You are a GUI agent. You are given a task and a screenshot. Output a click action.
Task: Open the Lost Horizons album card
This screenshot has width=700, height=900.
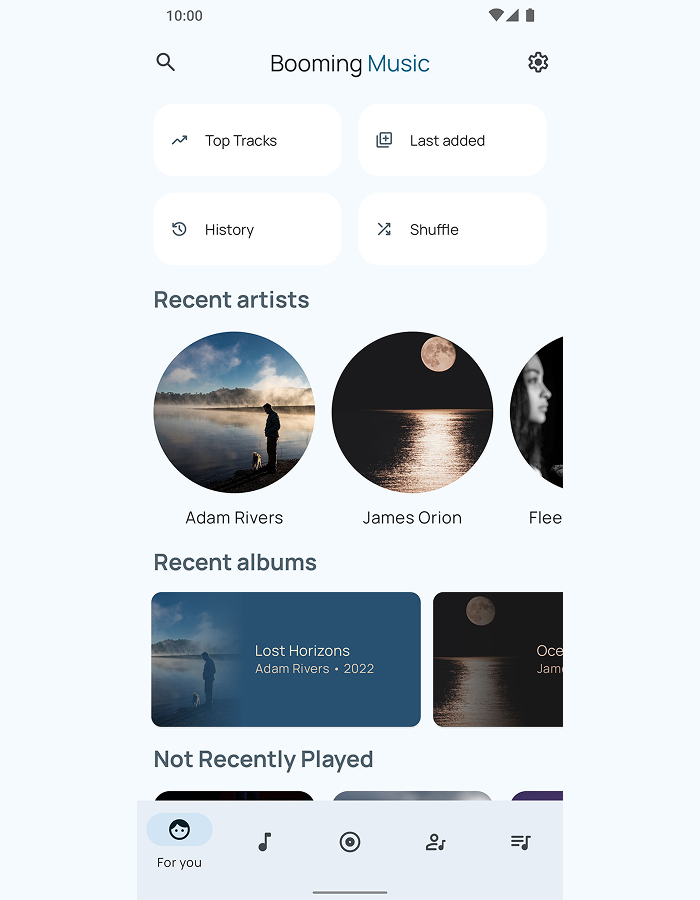pyautogui.click(x=286, y=659)
